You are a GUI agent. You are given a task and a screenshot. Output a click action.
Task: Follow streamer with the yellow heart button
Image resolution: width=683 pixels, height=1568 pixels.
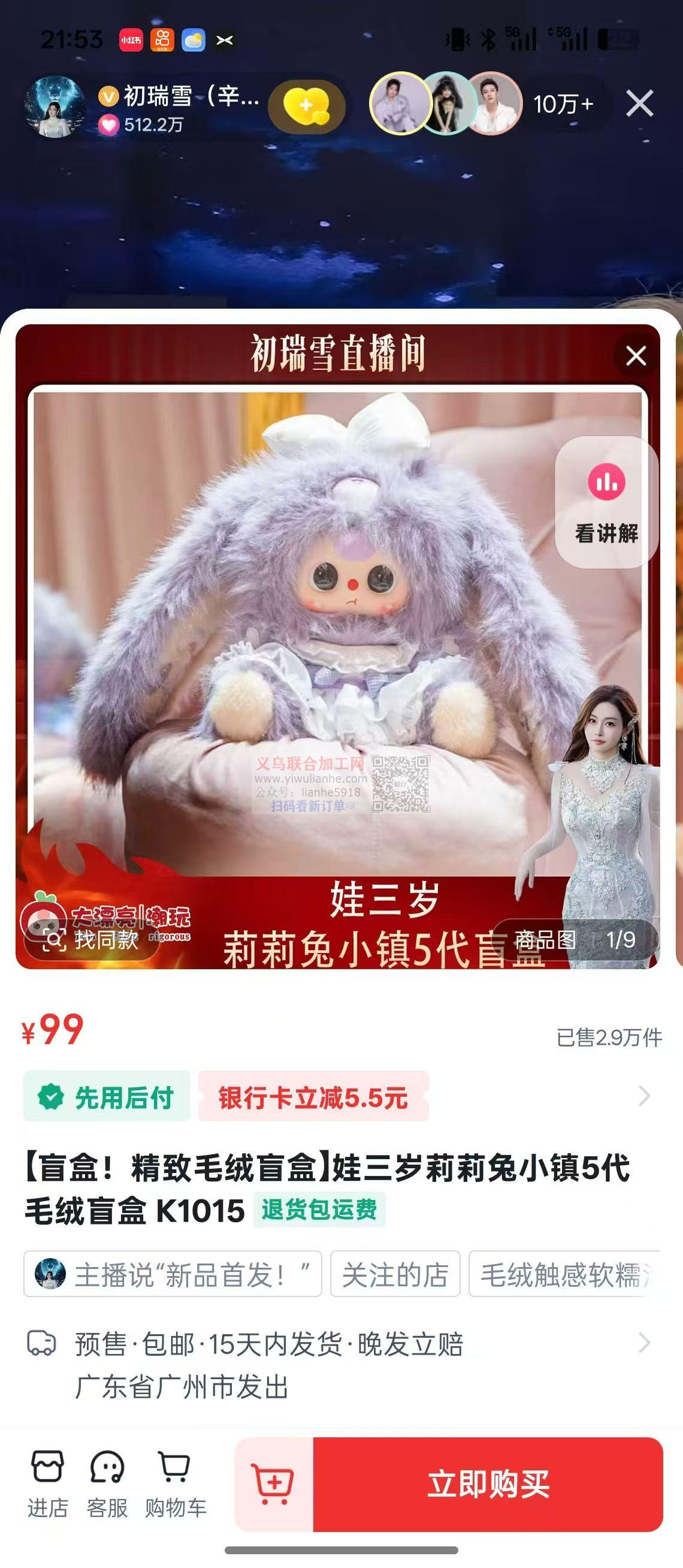pyautogui.click(x=307, y=106)
